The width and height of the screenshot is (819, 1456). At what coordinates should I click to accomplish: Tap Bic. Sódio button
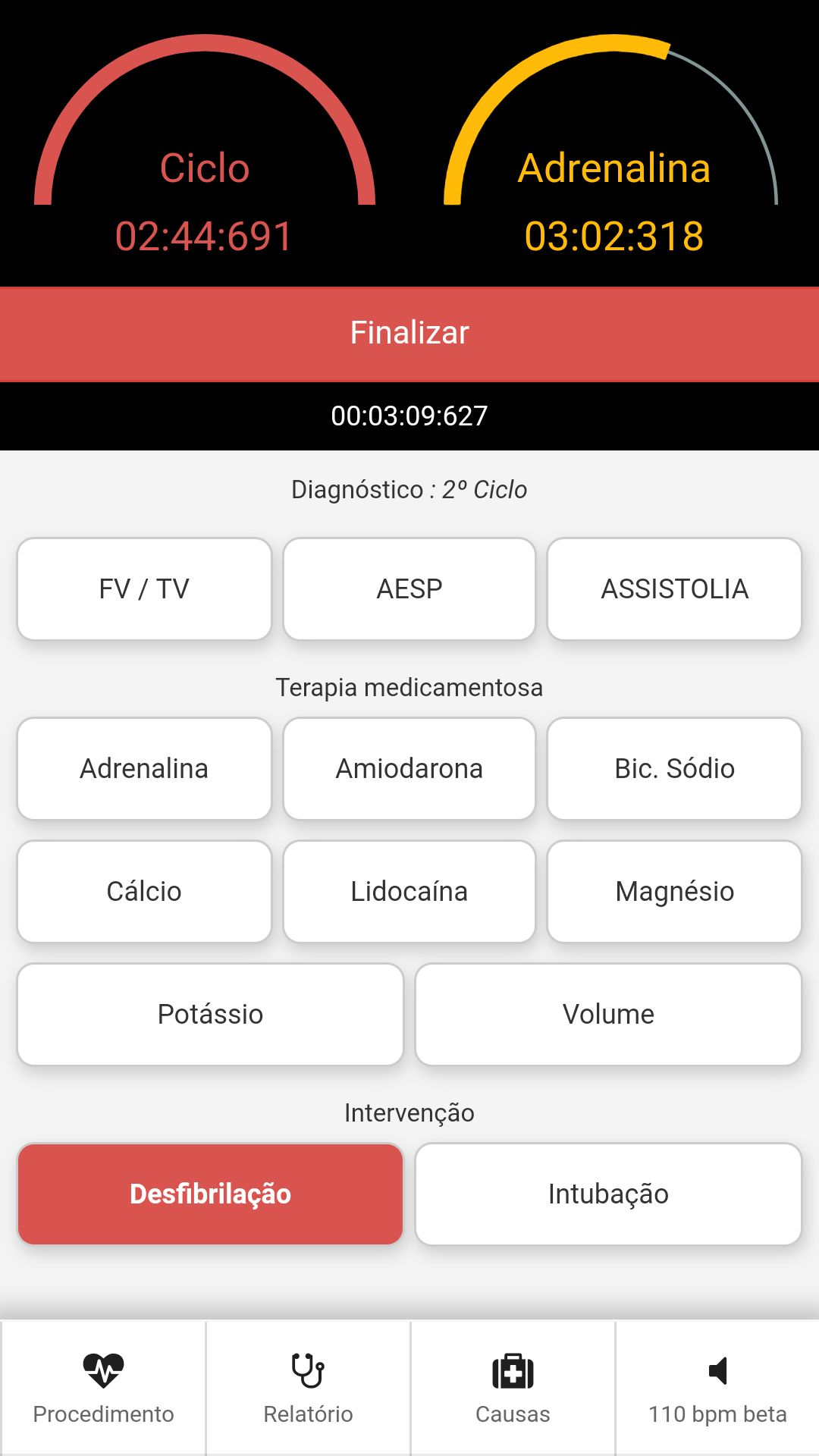tap(674, 769)
